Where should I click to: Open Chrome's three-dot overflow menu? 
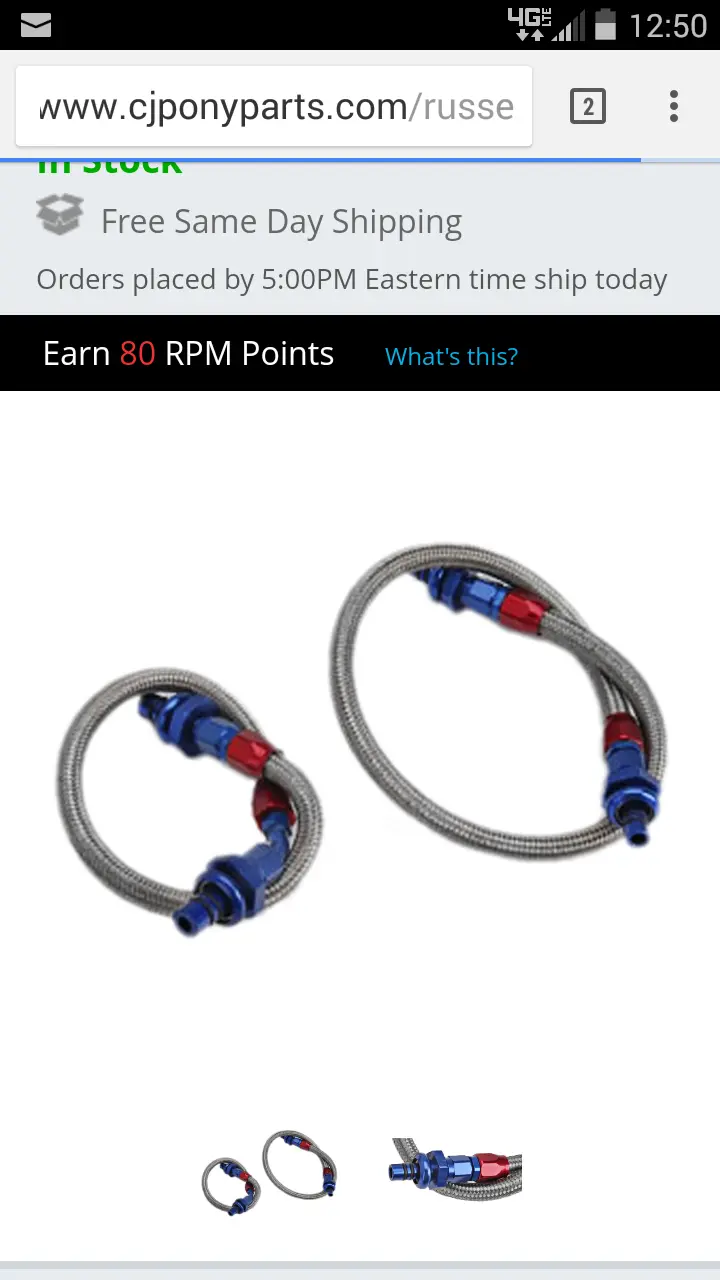pyautogui.click(x=674, y=106)
